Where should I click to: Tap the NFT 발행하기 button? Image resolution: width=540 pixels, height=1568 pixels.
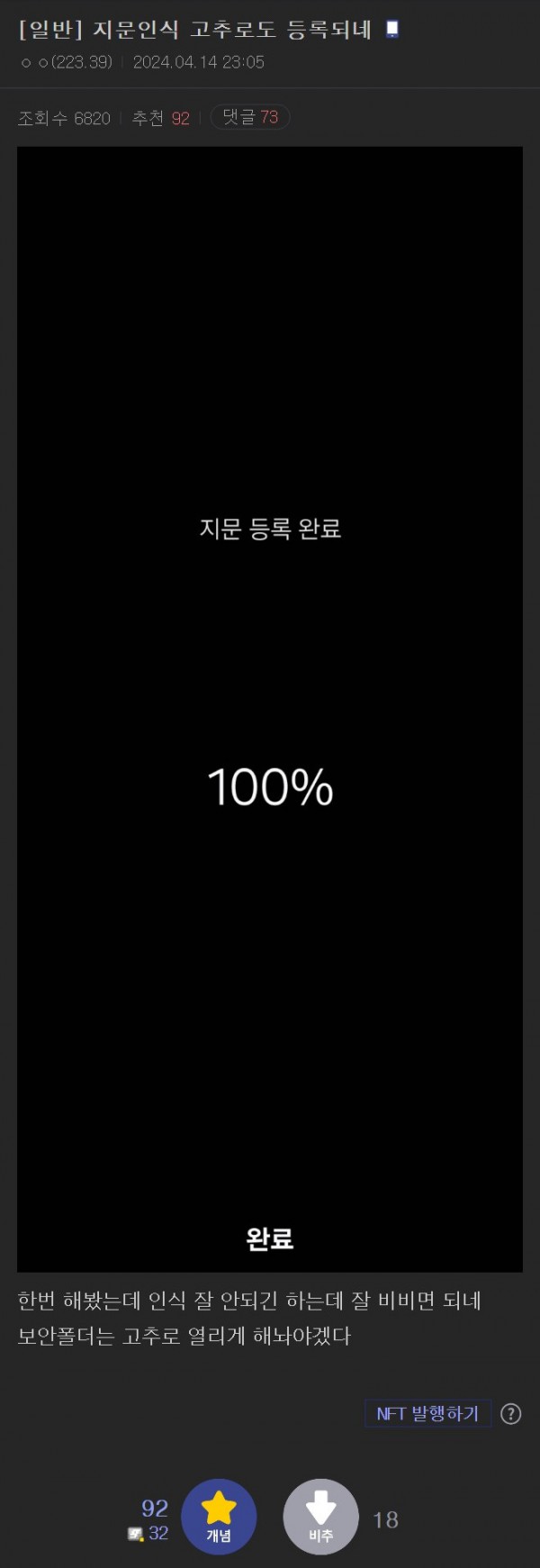click(x=427, y=1413)
